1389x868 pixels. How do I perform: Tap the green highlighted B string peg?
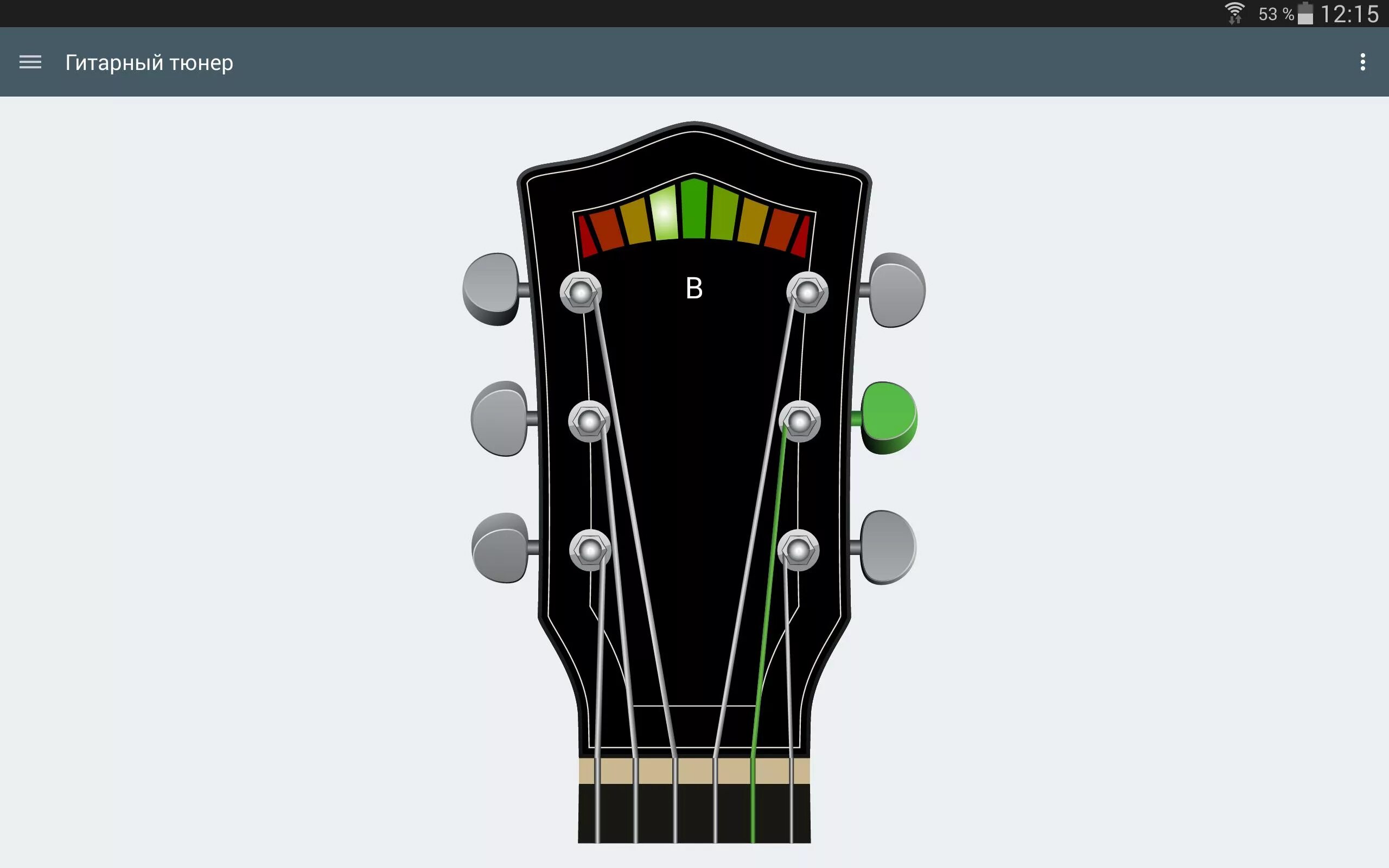coord(889,418)
